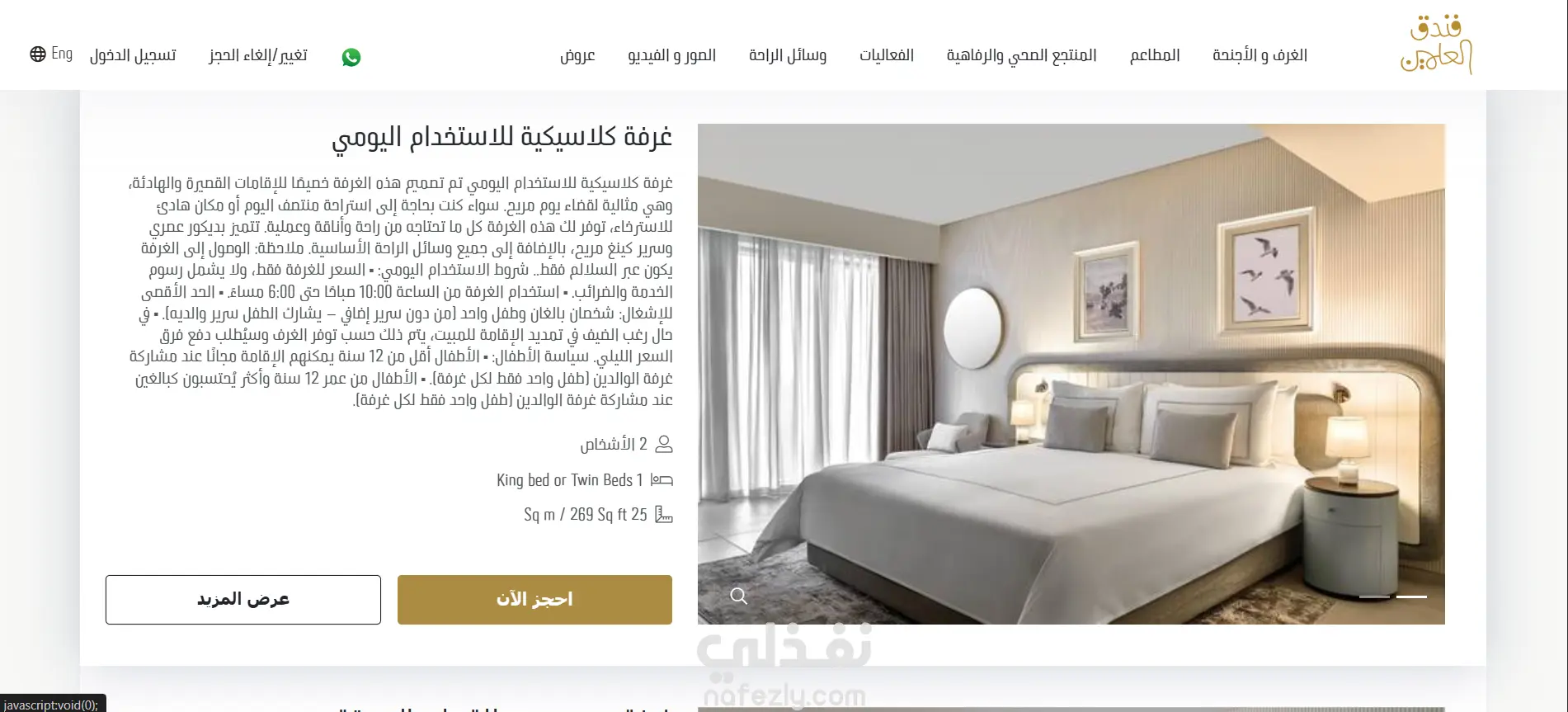Open المنتجع الصحي والرفاهية section
Viewport: 1568px width, 712px height.
pos(1021,55)
